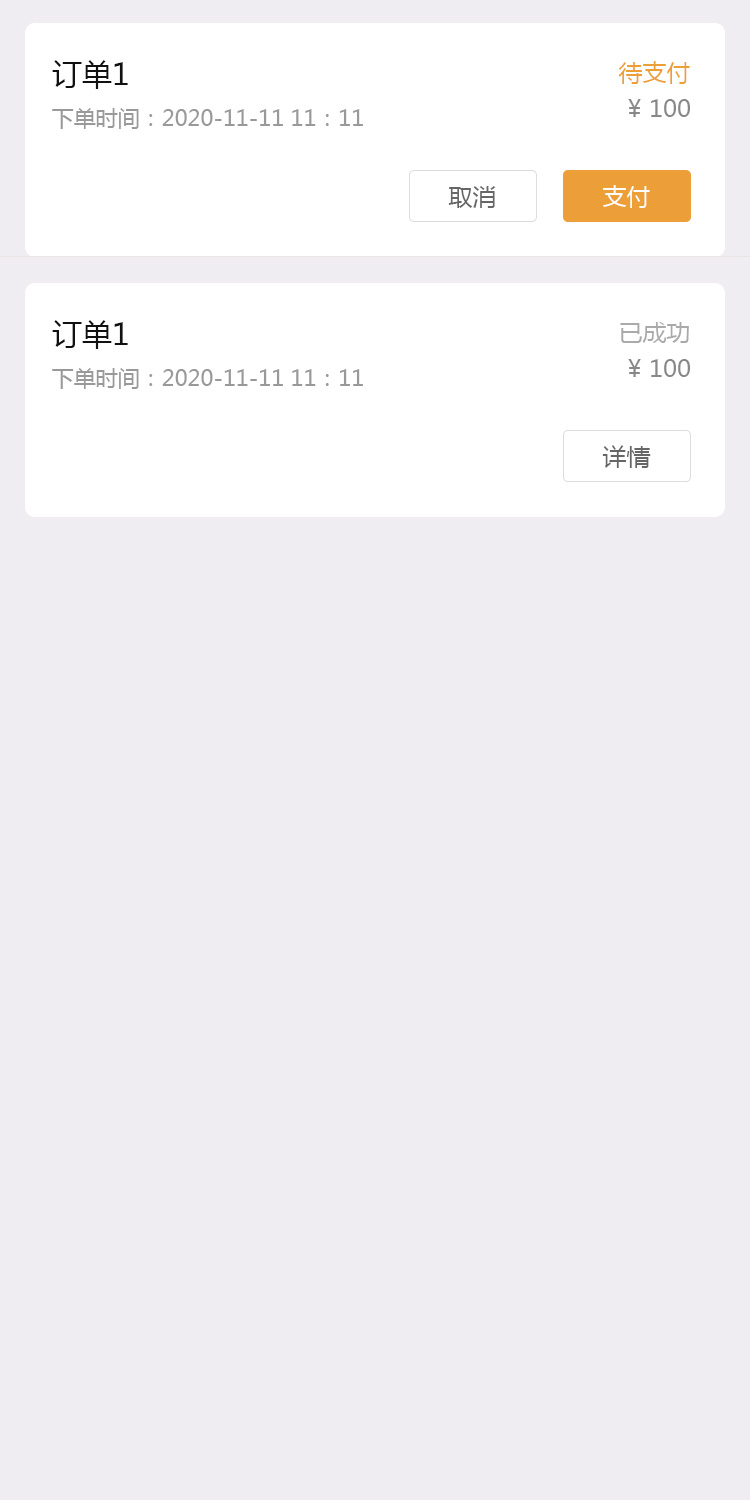Tap 取消 to cancel the pending order

[472, 196]
